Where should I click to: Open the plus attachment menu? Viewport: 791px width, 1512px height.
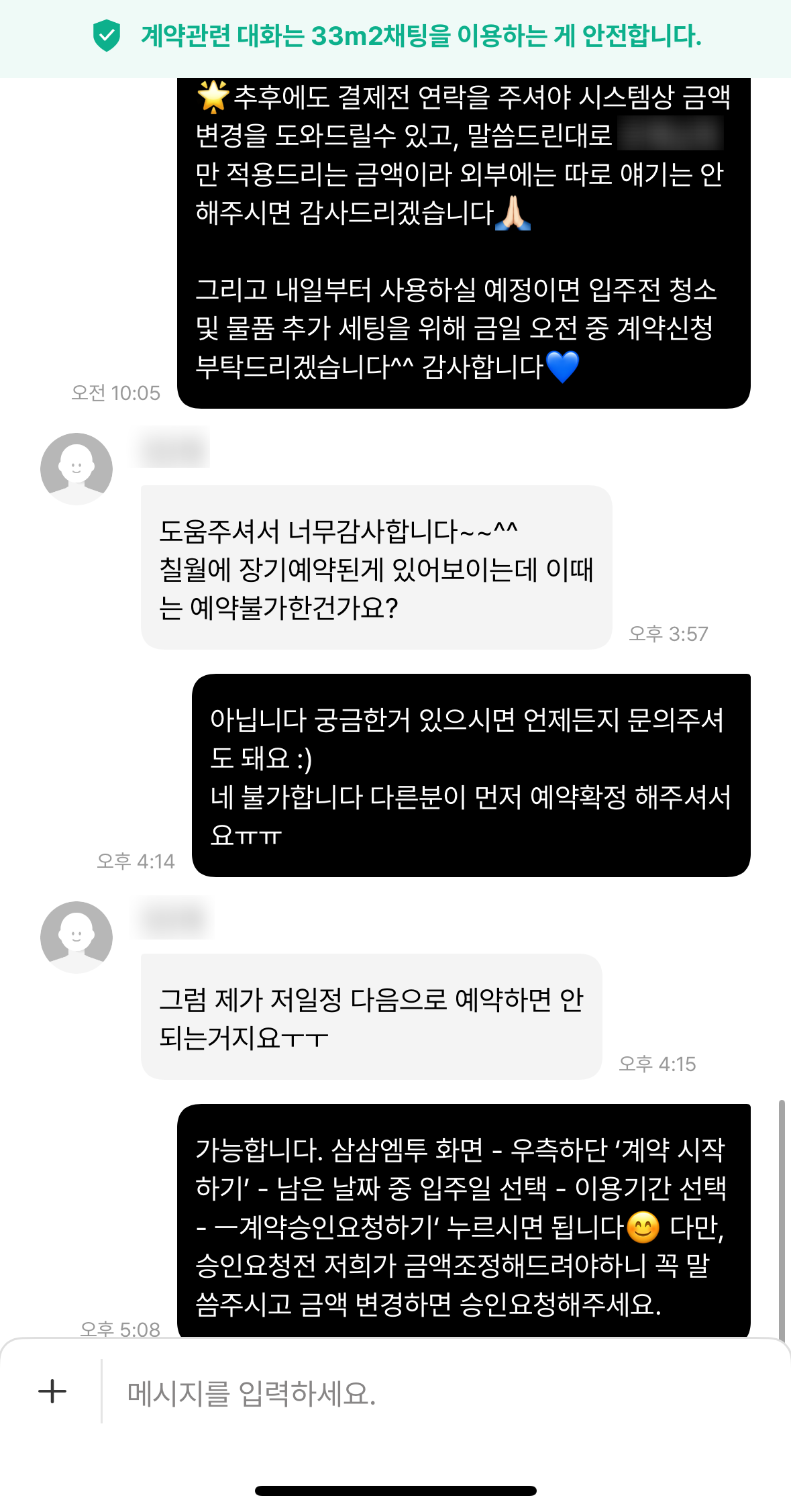(52, 1391)
